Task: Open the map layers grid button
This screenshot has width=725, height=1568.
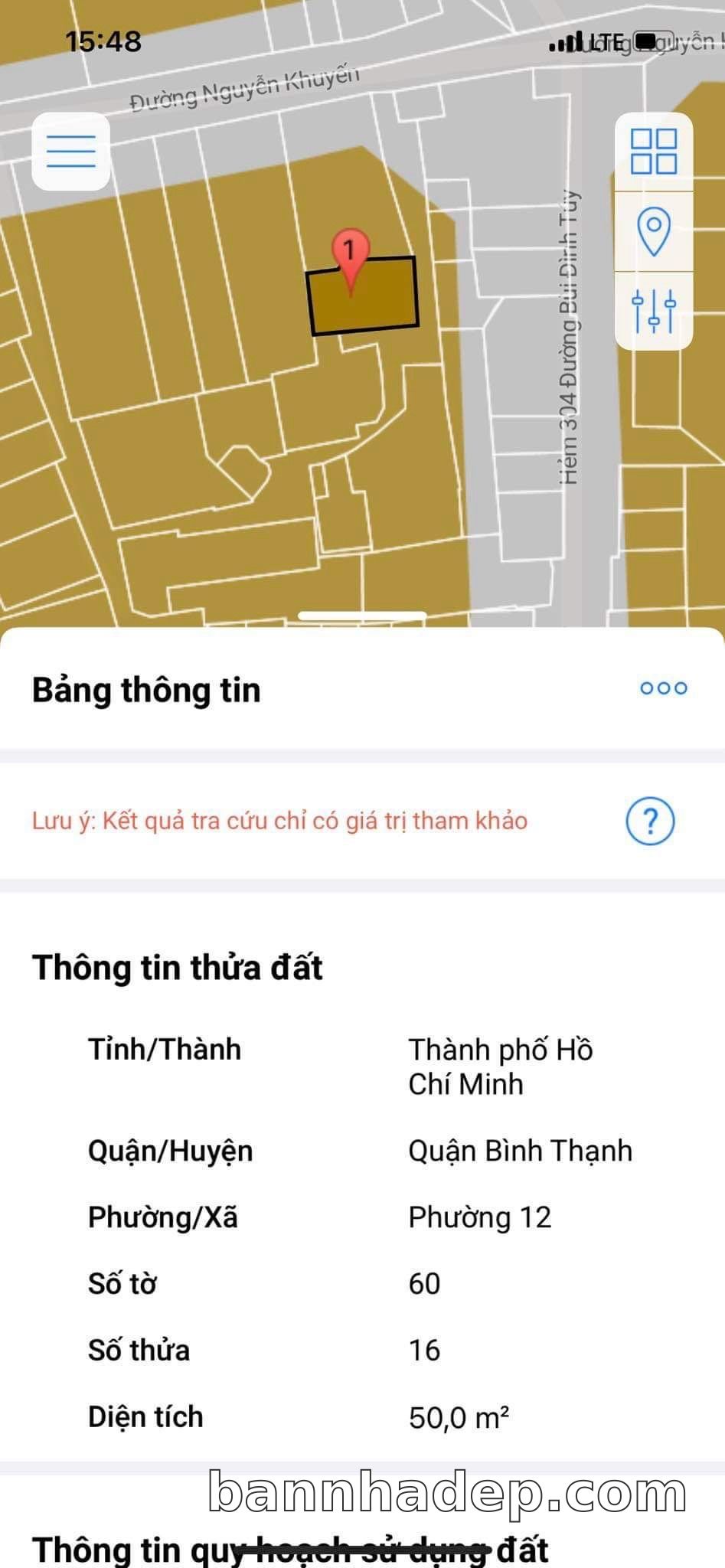Action: pyautogui.click(x=653, y=152)
